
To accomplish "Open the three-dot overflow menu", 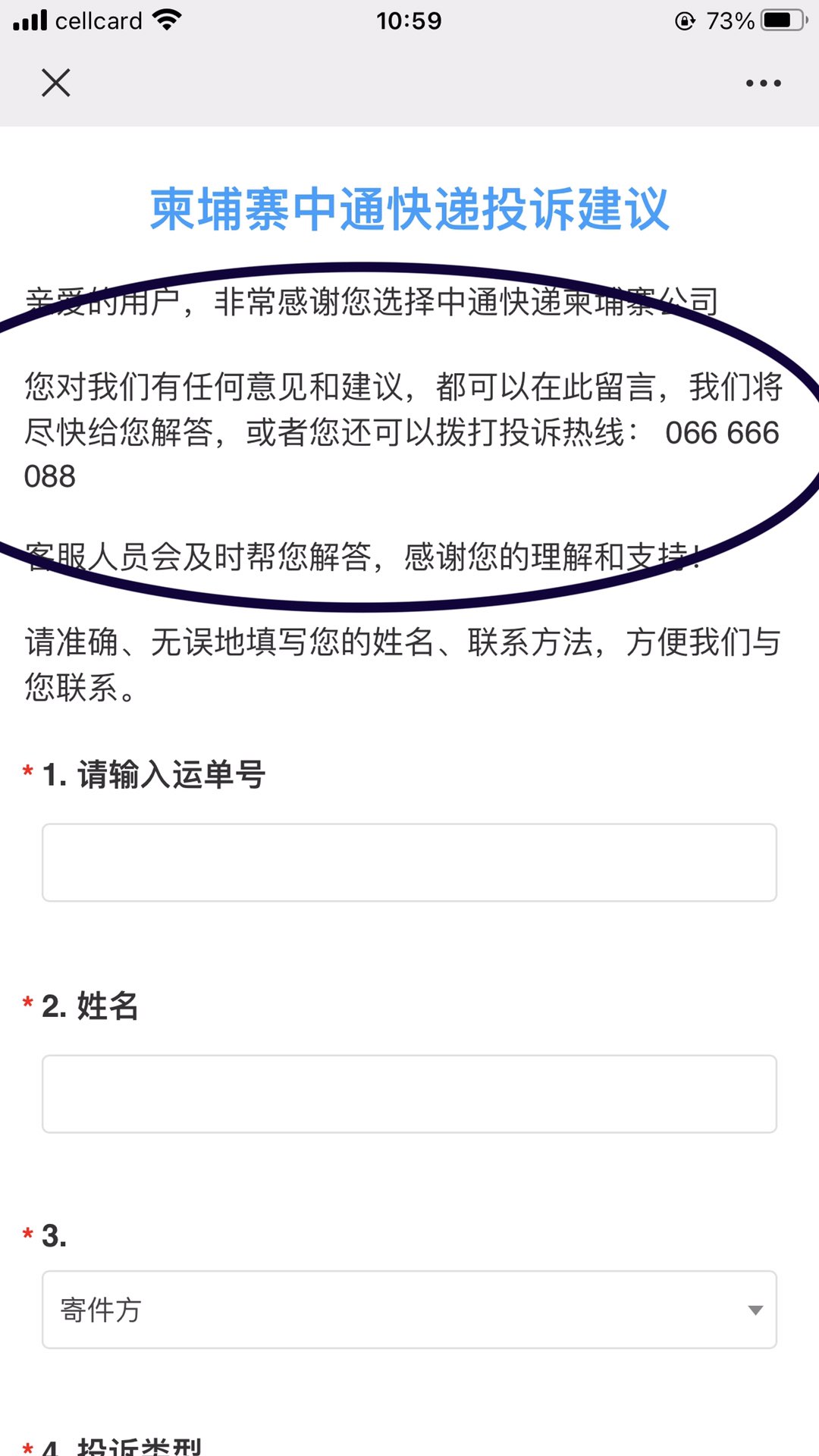I will tap(763, 83).
